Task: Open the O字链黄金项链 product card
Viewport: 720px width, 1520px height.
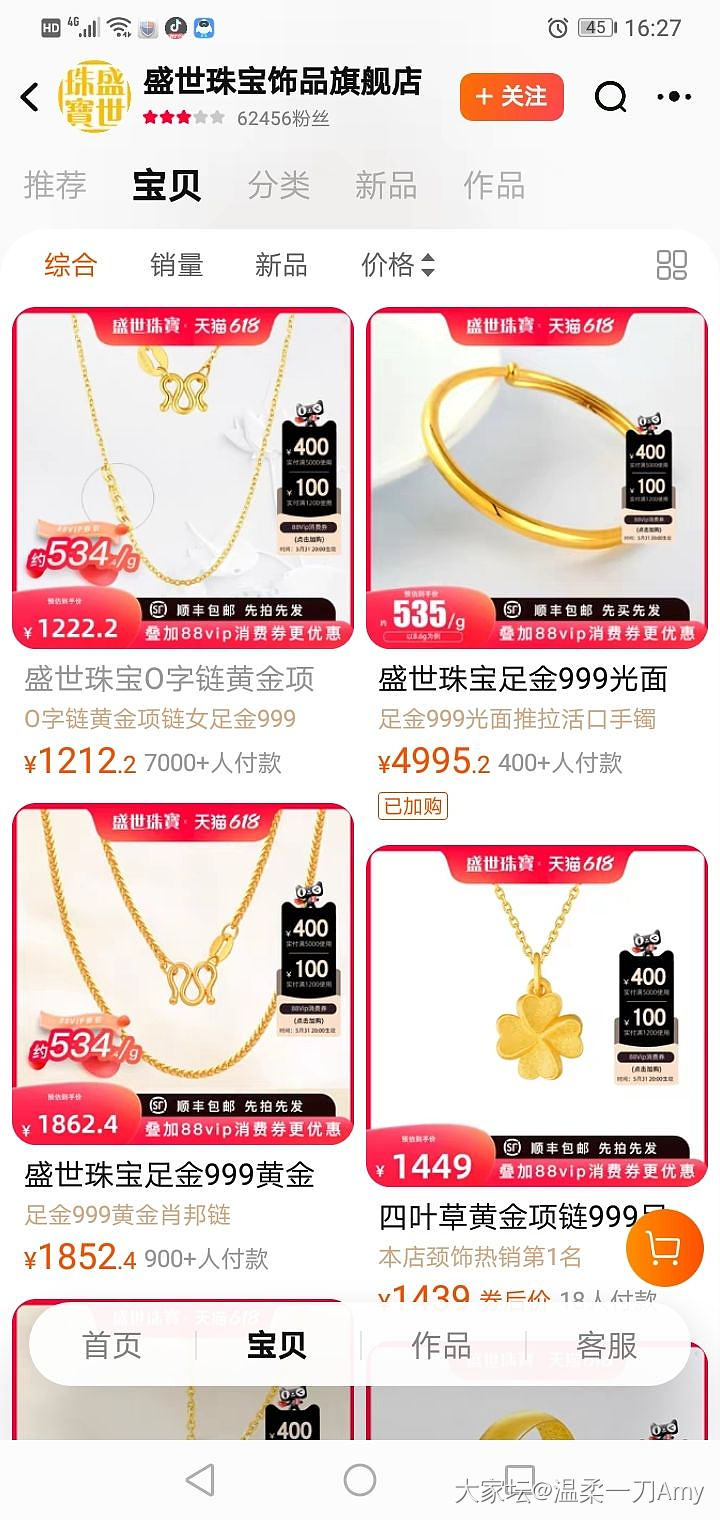Action: point(183,480)
